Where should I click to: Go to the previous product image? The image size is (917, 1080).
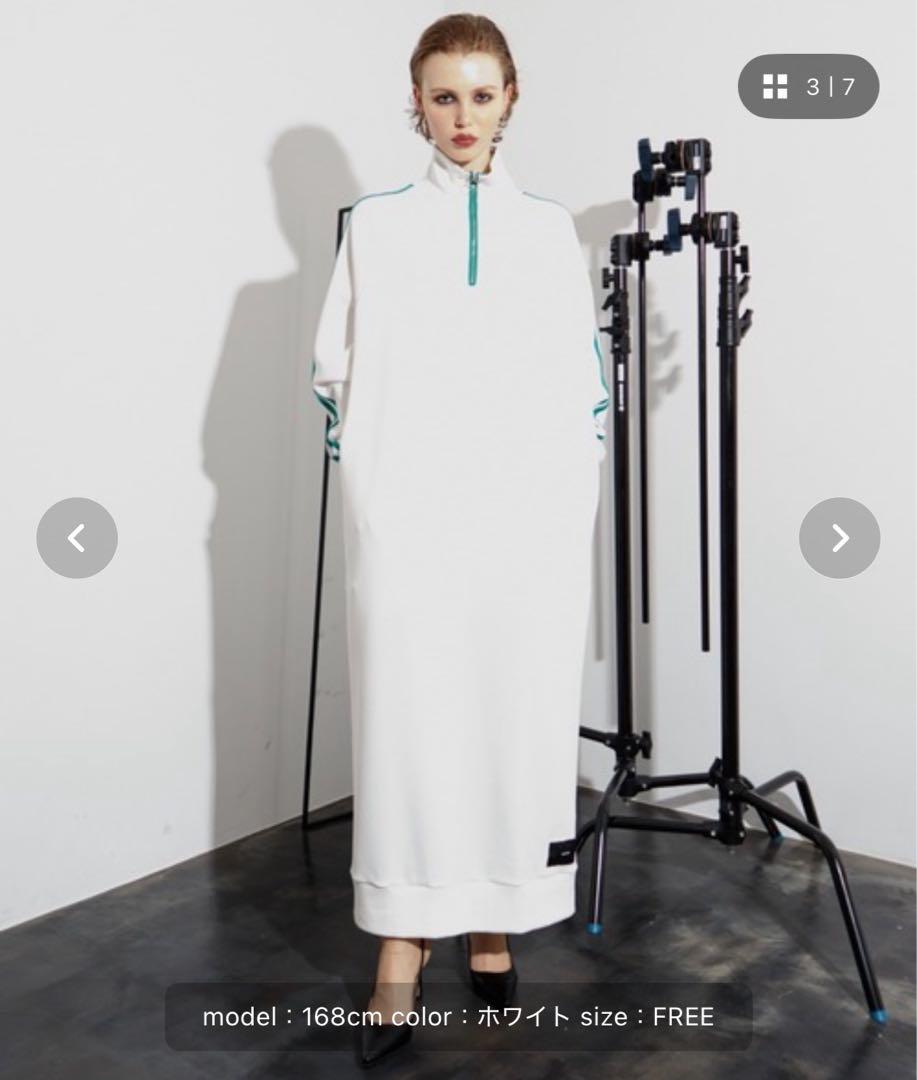pos(77,538)
